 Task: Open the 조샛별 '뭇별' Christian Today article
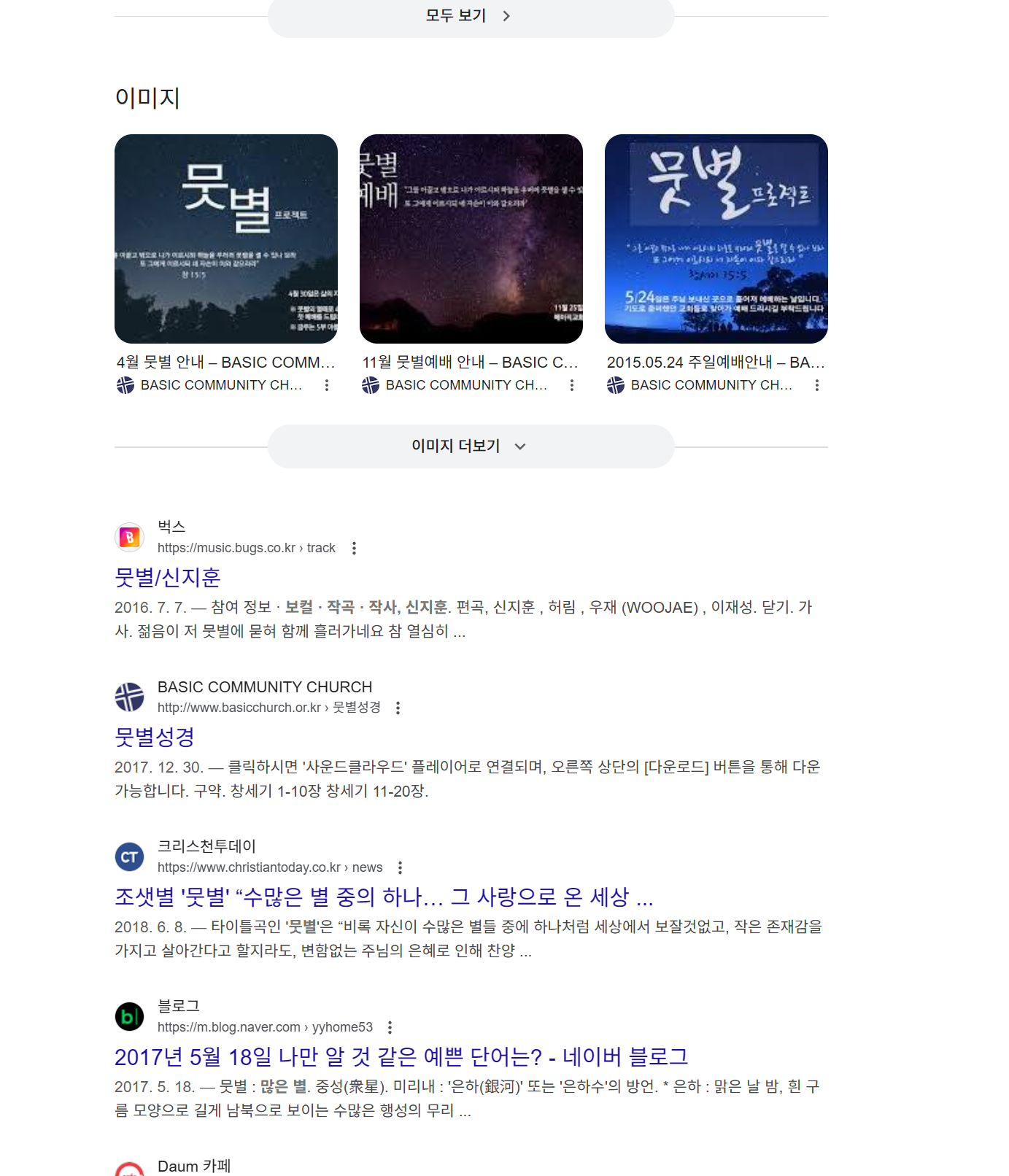(384, 897)
